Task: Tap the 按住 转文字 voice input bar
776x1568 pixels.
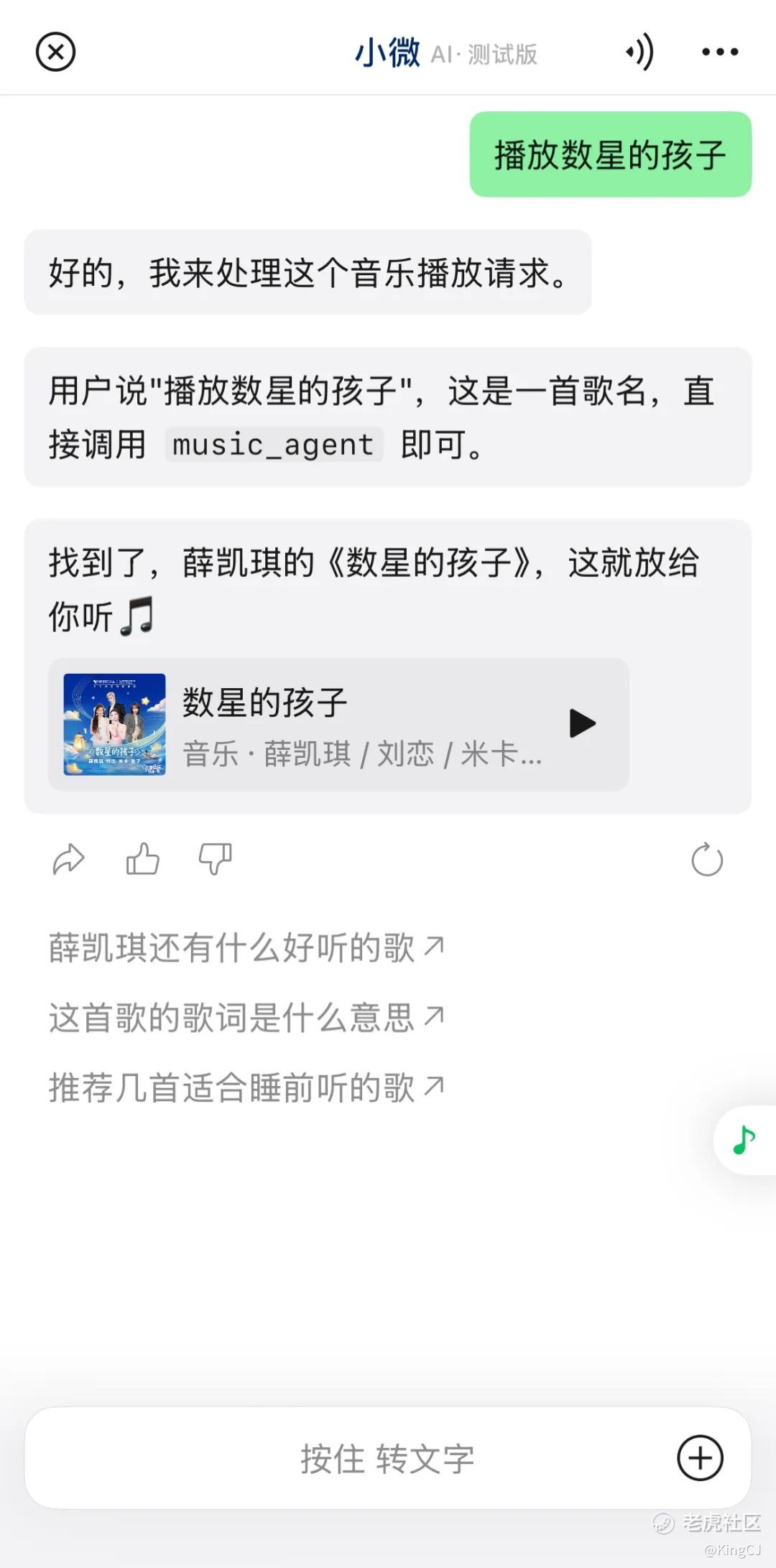Action: 388,1458
